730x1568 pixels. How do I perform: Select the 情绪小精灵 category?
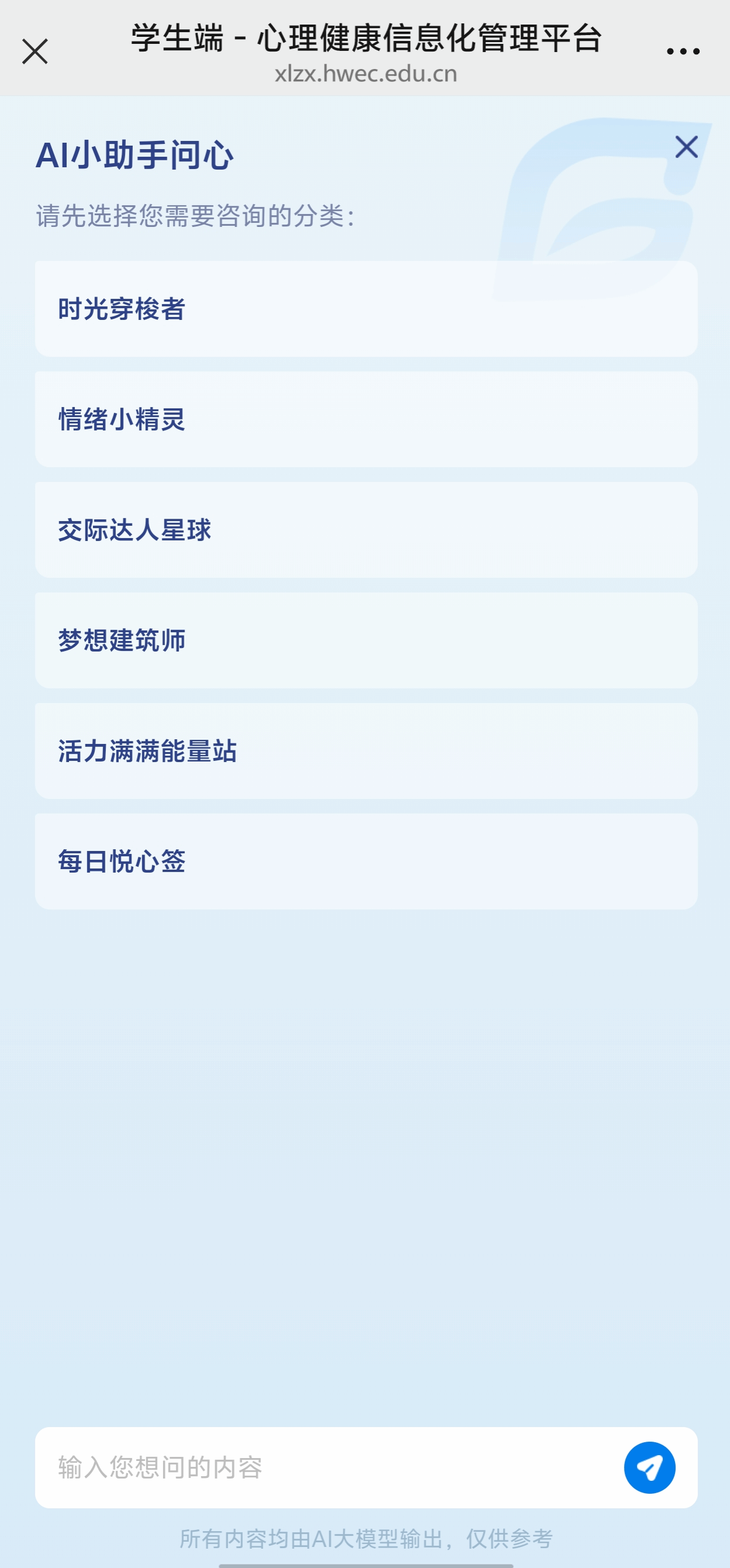pos(366,419)
